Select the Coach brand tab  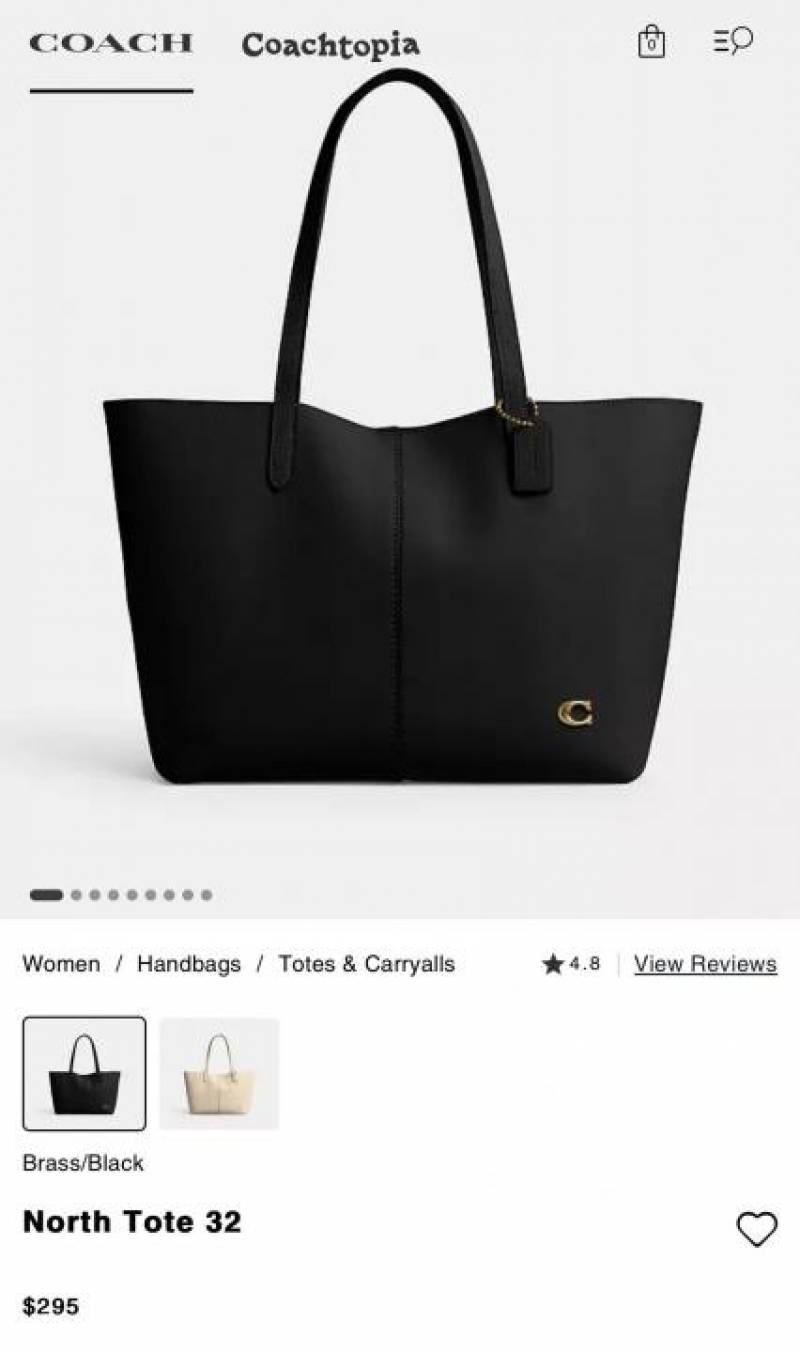point(110,44)
